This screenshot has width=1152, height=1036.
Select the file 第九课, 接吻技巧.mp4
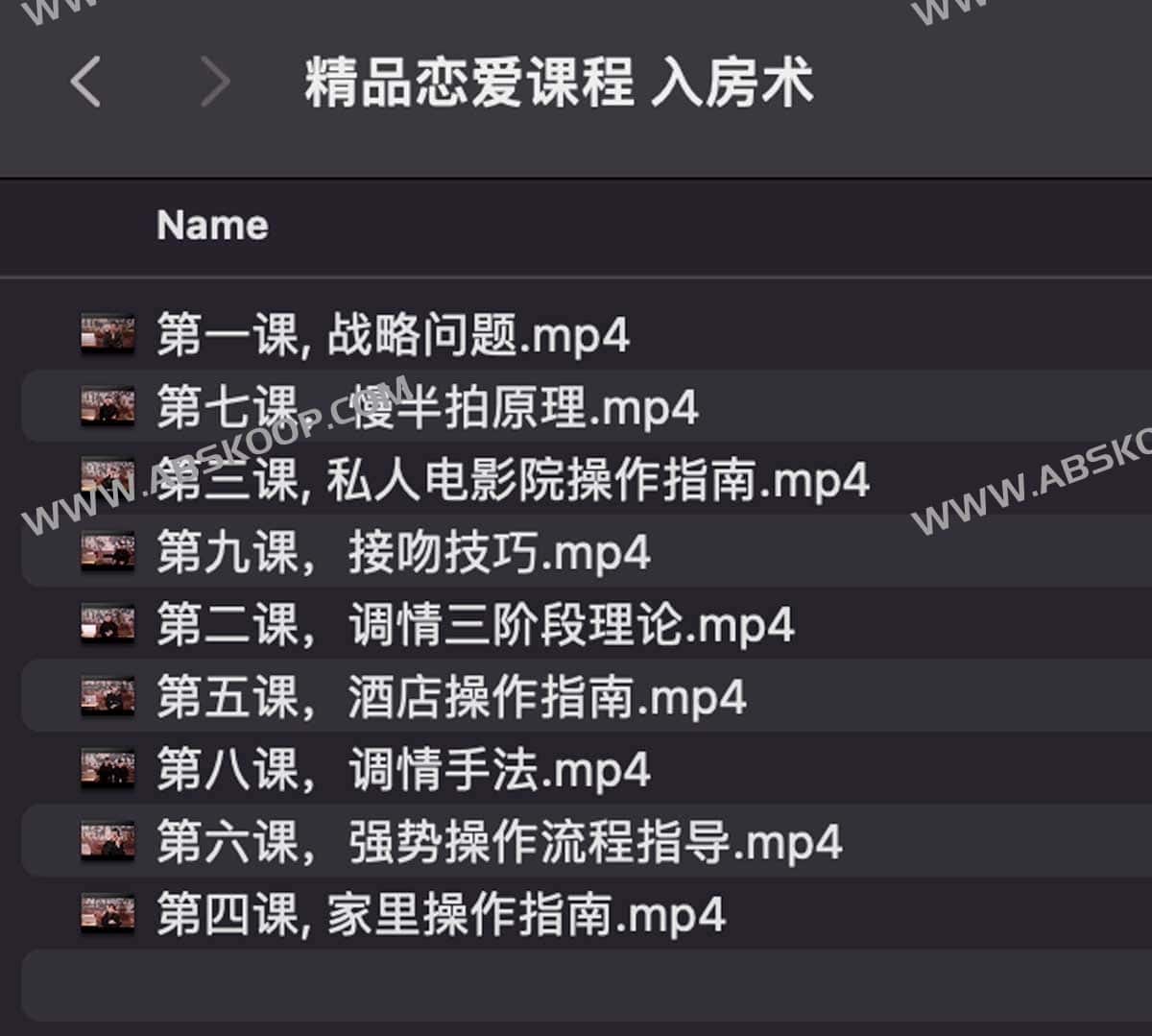(x=402, y=553)
